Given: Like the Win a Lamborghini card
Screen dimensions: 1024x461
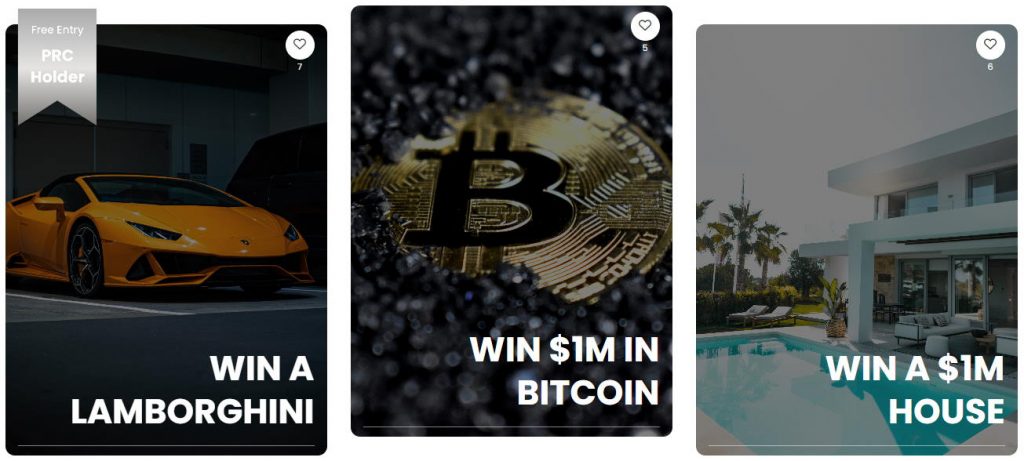Looking at the screenshot, I should tap(300, 45).
